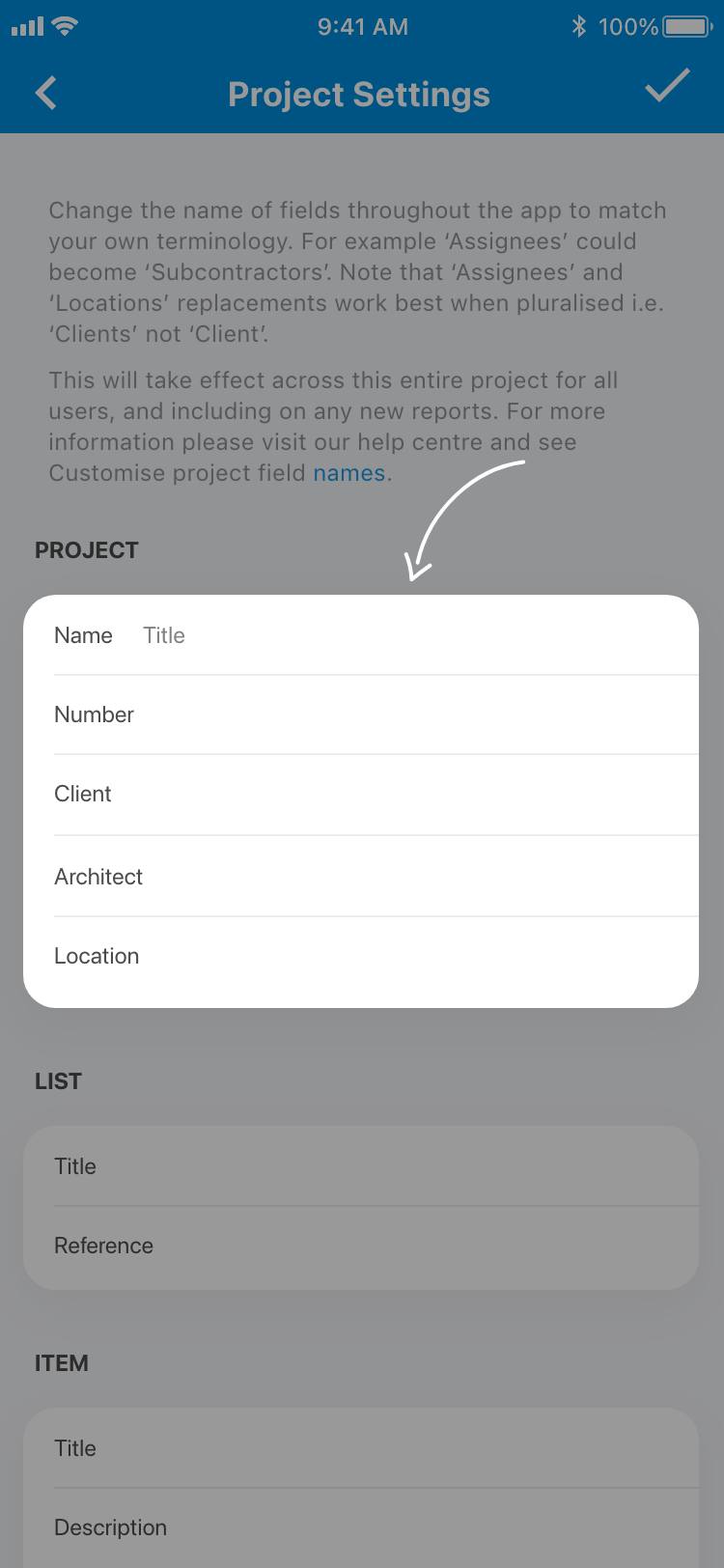Image resolution: width=724 pixels, height=1568 pixels.
Task: Rename the Client field
Action: 376,794
